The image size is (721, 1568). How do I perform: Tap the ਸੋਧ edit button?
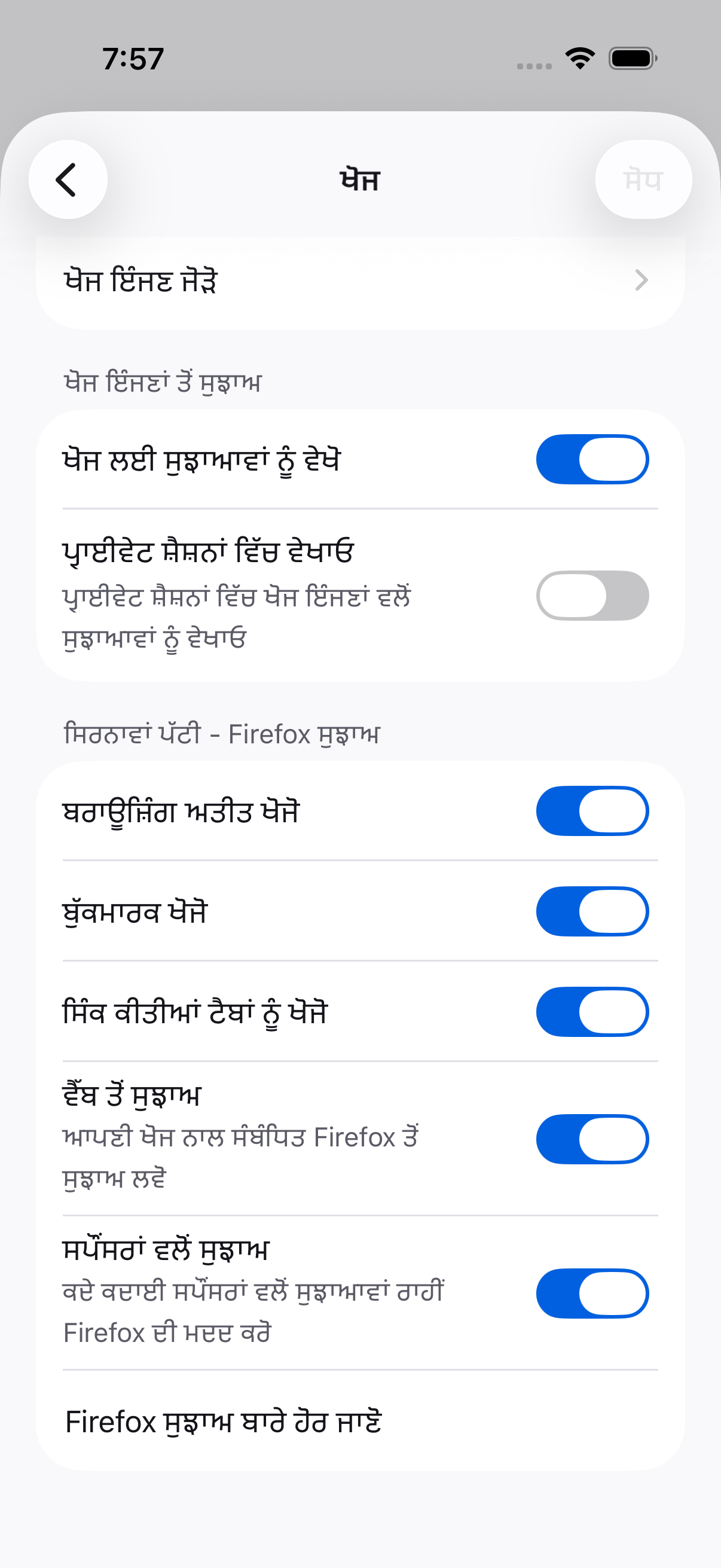643,179
